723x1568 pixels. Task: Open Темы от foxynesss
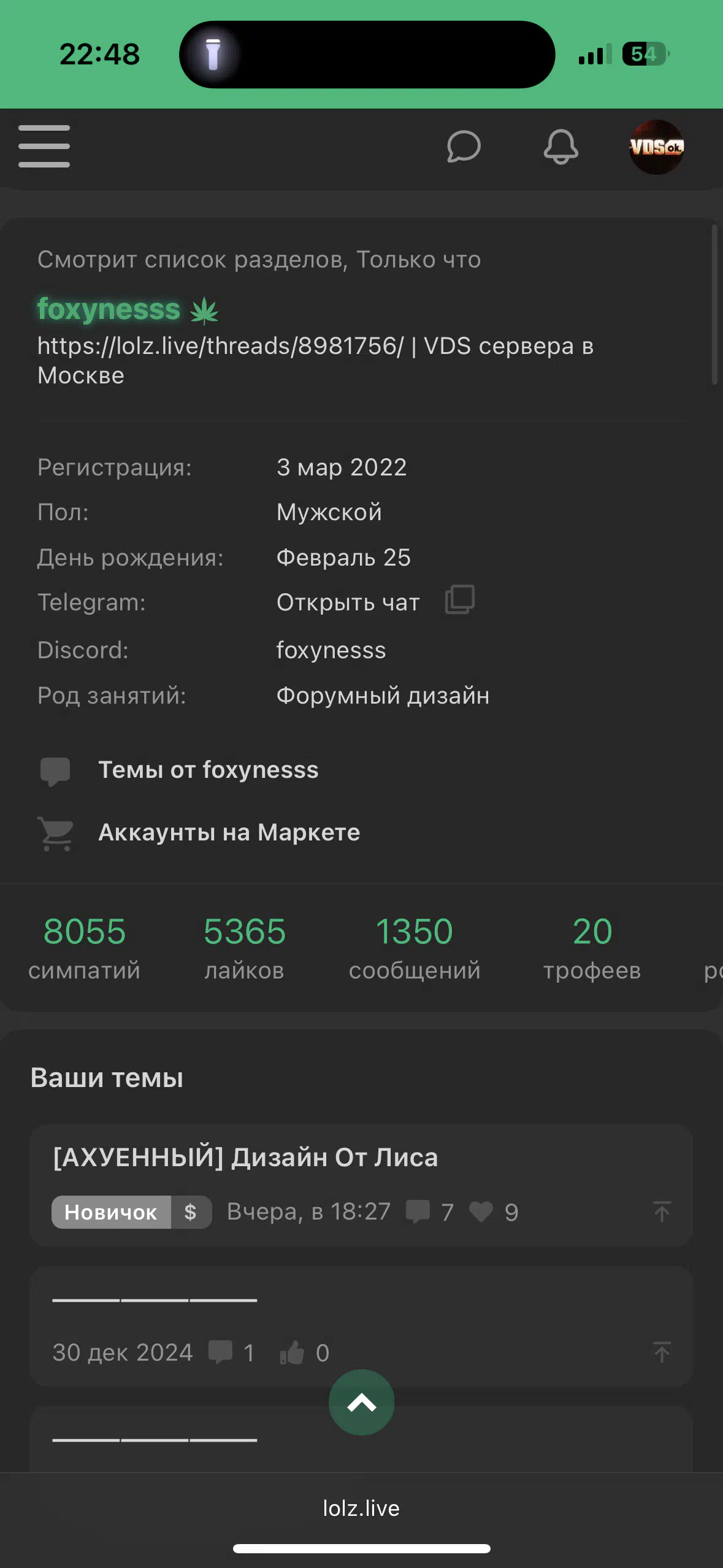[x=208, y=770]
